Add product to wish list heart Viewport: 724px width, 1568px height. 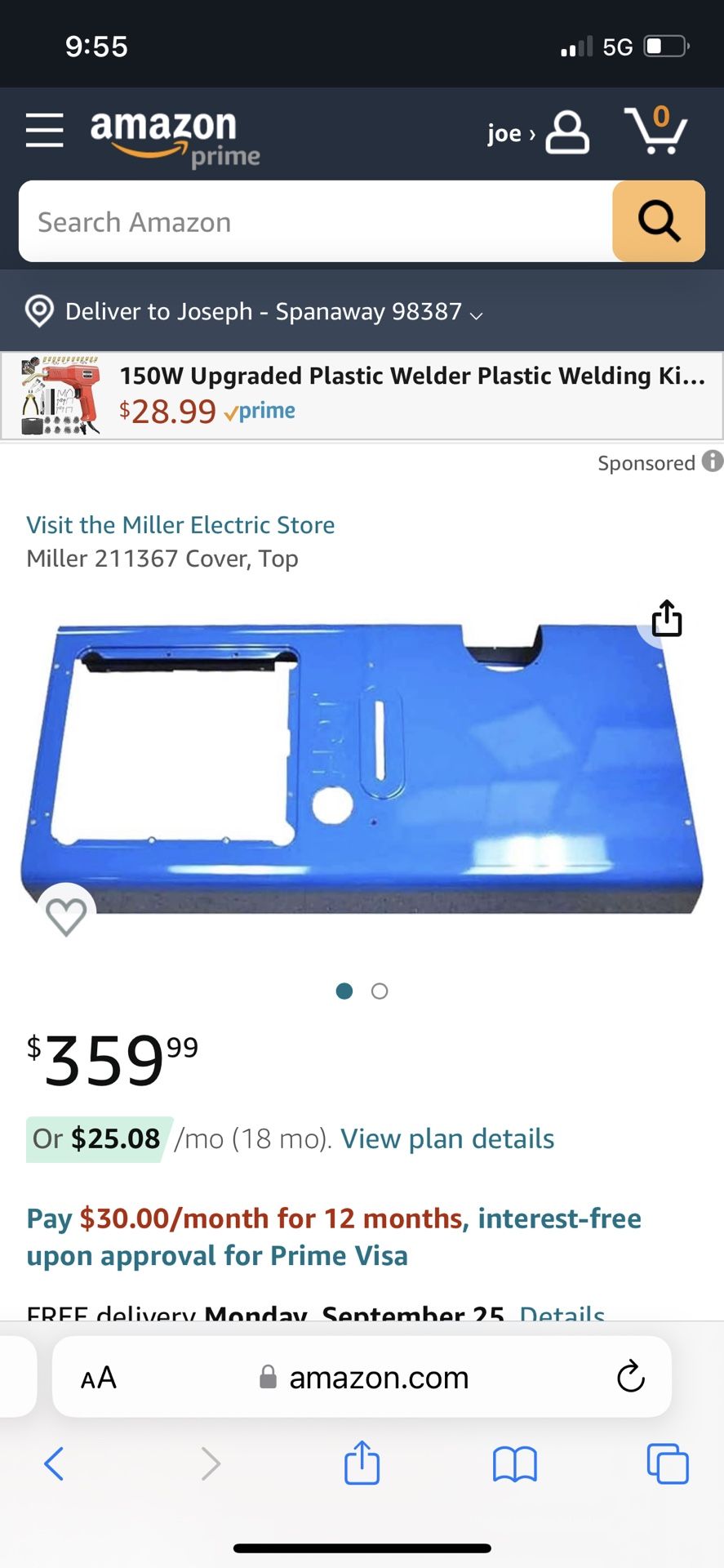[x=66, y=915]
